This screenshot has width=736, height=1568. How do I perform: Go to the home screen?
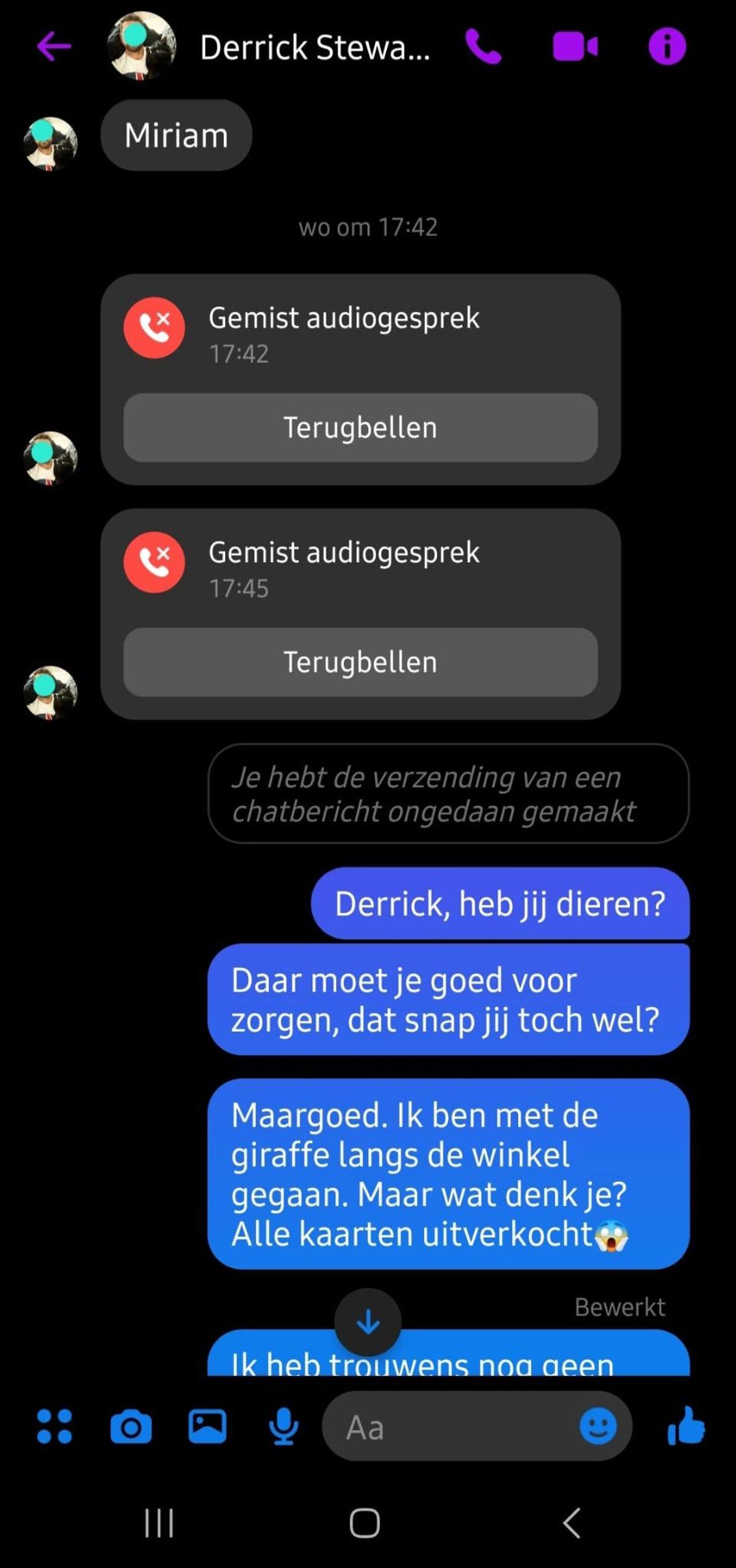365,1523
